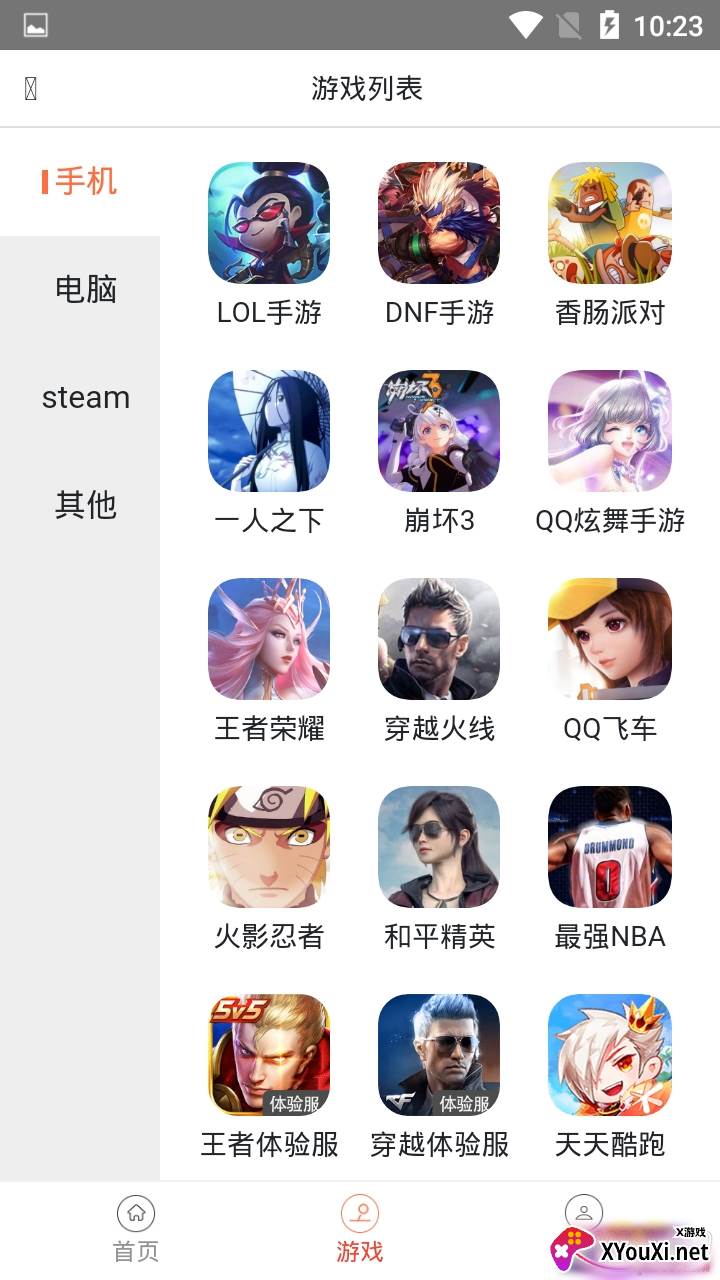Tap the 游戏 bottom tab
720x1280 pixels.
coord(360,1230)
